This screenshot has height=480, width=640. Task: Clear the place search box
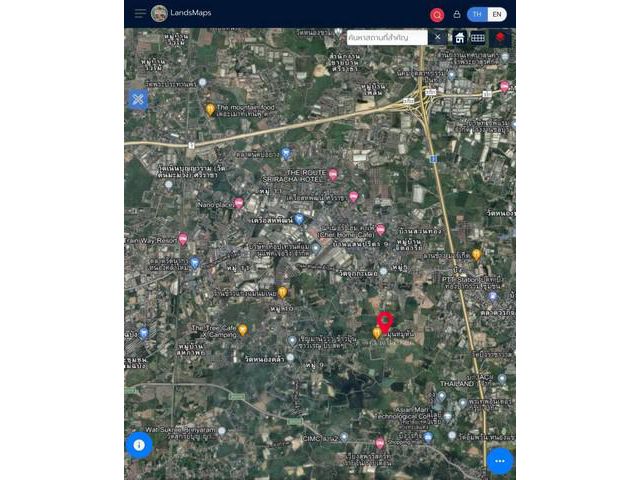click(437, 37)
